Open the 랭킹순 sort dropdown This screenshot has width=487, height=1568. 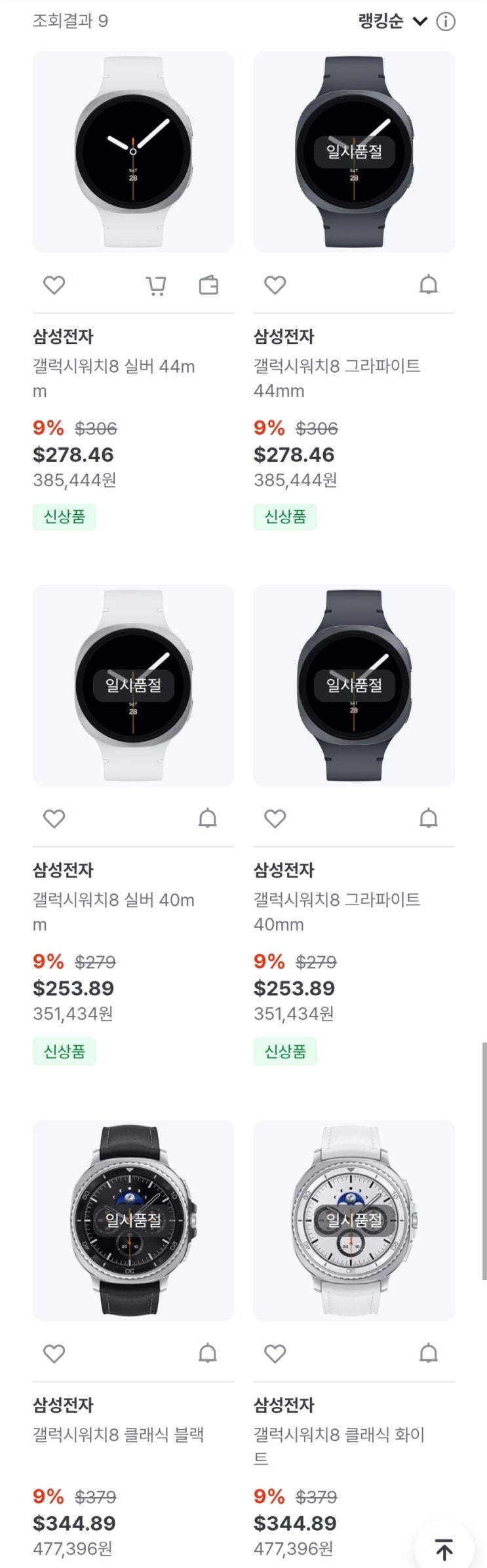click(x=393, y=21)
